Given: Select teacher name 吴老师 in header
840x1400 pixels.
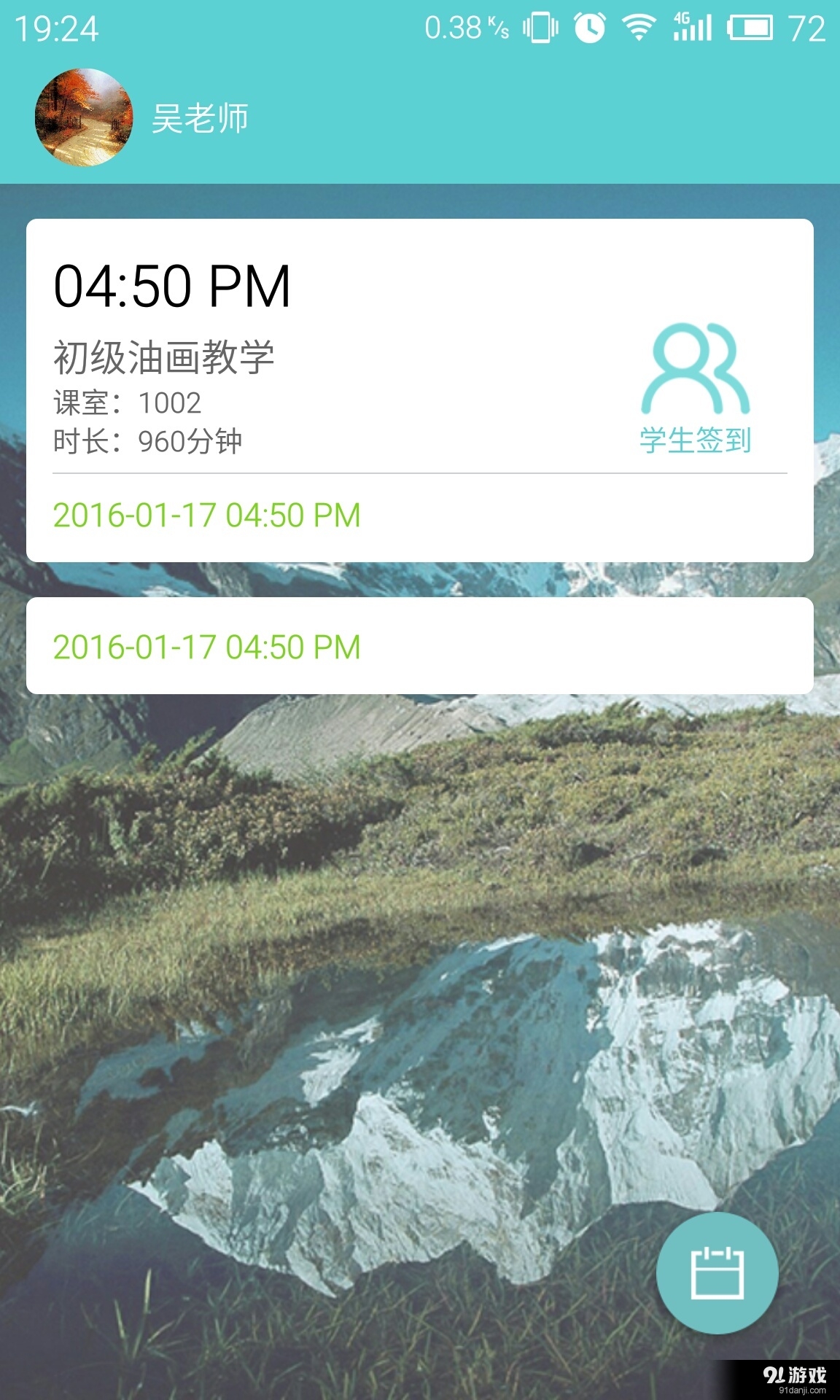Looking at the screenshot, I should tap(198, 117).
